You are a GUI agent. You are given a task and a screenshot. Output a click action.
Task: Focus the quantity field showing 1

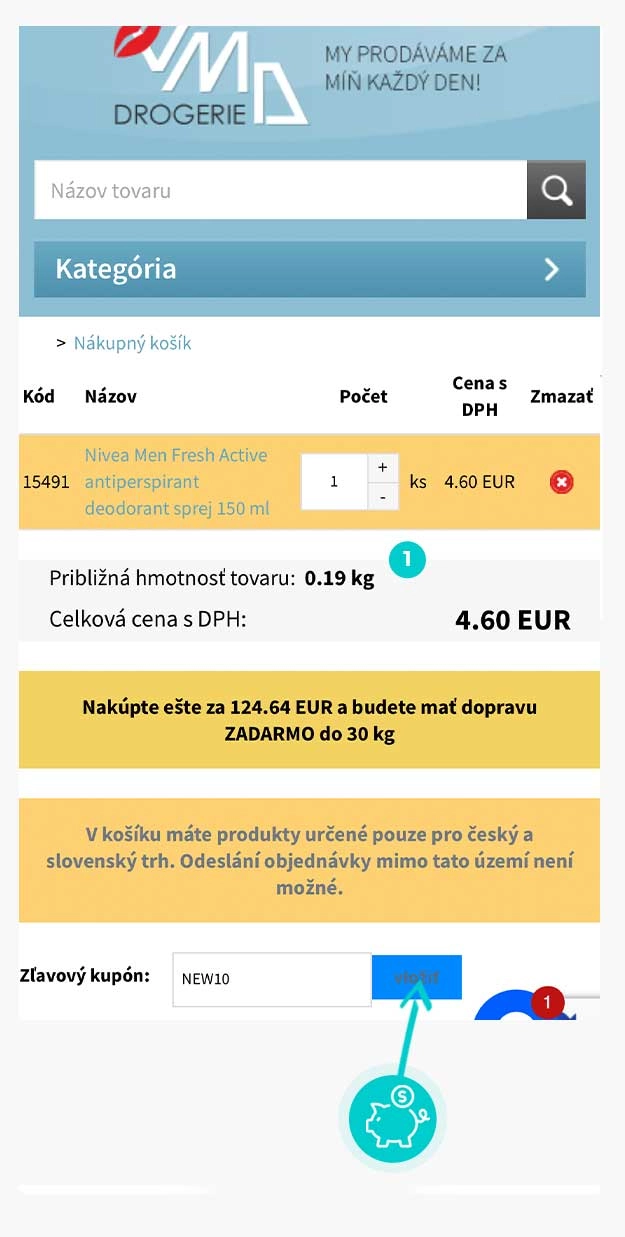pos(334,482)
